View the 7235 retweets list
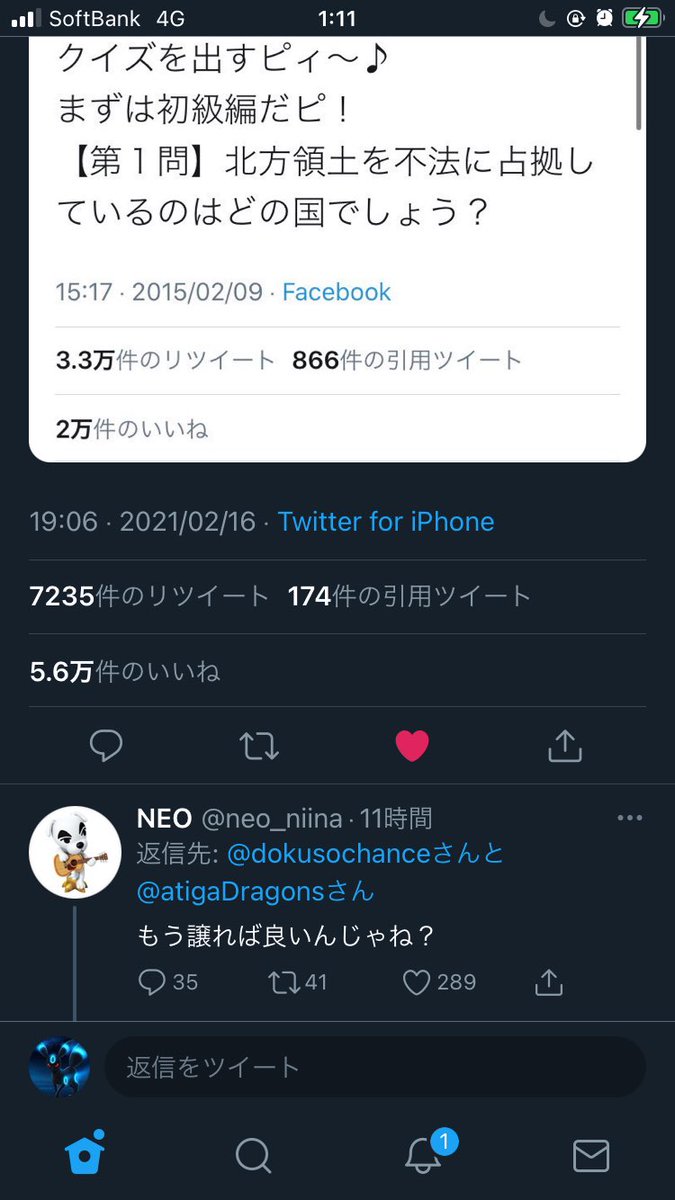The height and width of the screenshot is (1200, 675). point(149,597)
